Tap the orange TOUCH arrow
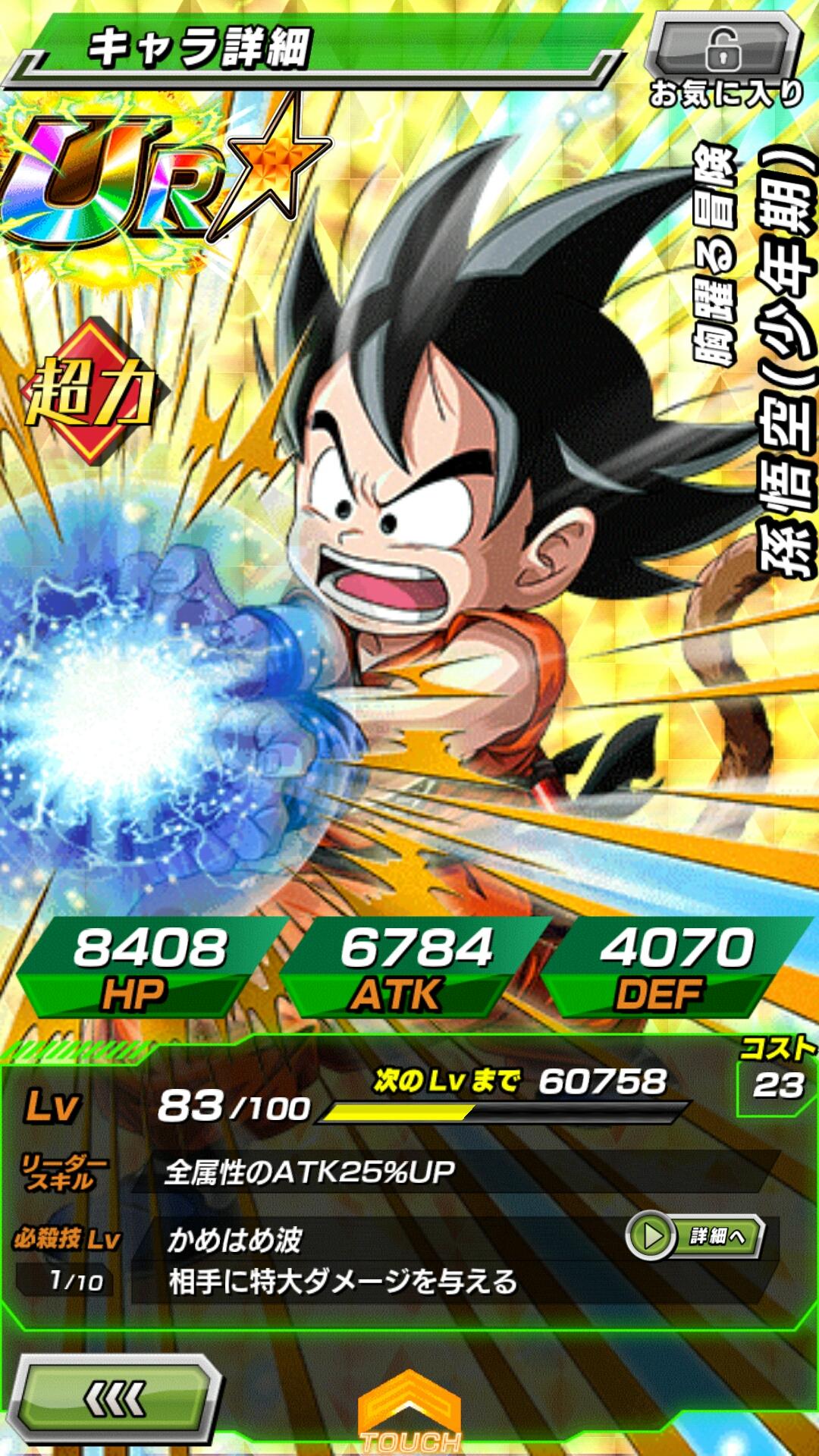Viewport: 819px width, 1456px height. (410, 1414)
